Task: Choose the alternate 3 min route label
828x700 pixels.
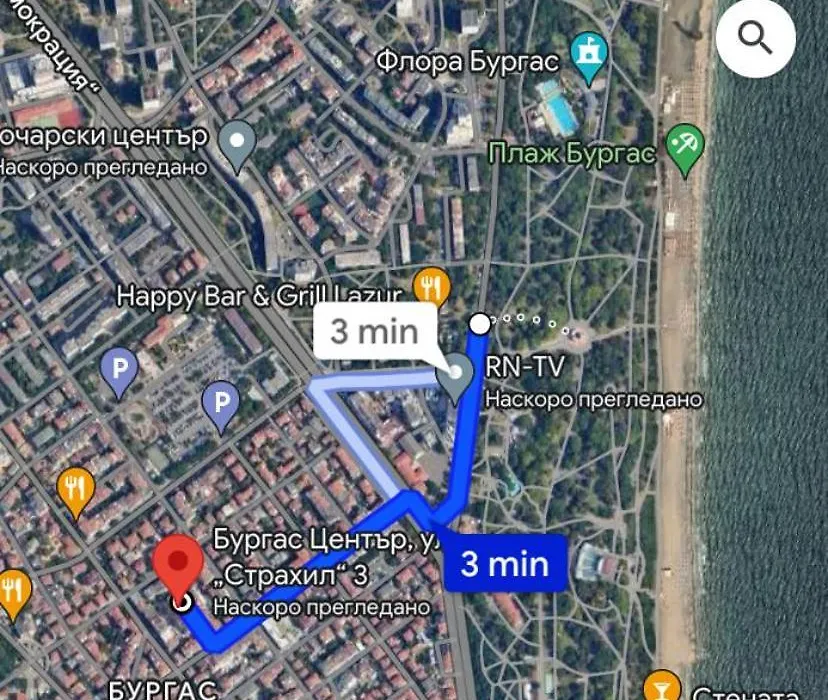Action: (374, 331)
